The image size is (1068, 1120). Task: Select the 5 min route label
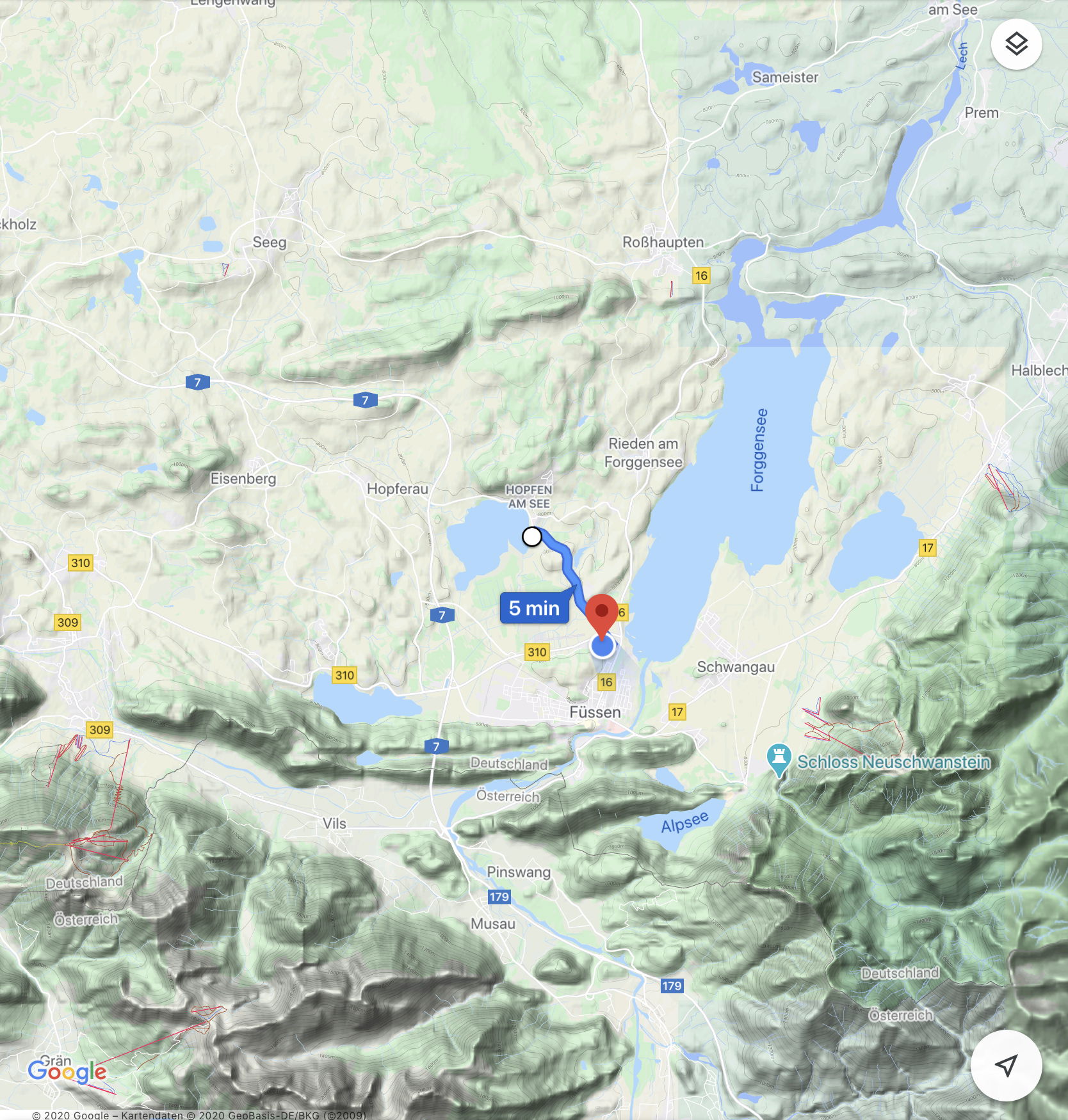pyautogui.click(x=534, y=608)
